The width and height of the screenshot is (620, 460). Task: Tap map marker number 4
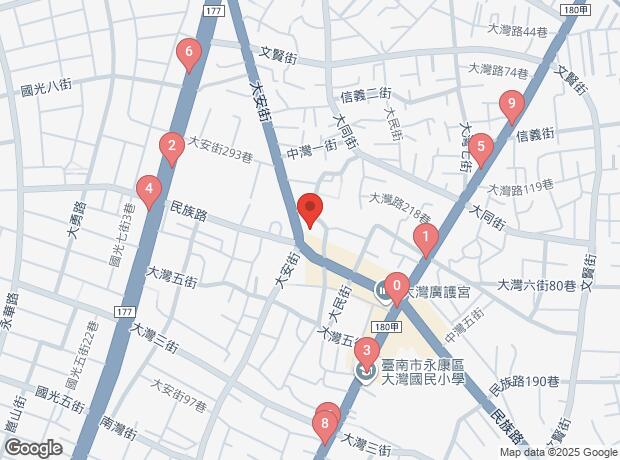tap(148, 188)
